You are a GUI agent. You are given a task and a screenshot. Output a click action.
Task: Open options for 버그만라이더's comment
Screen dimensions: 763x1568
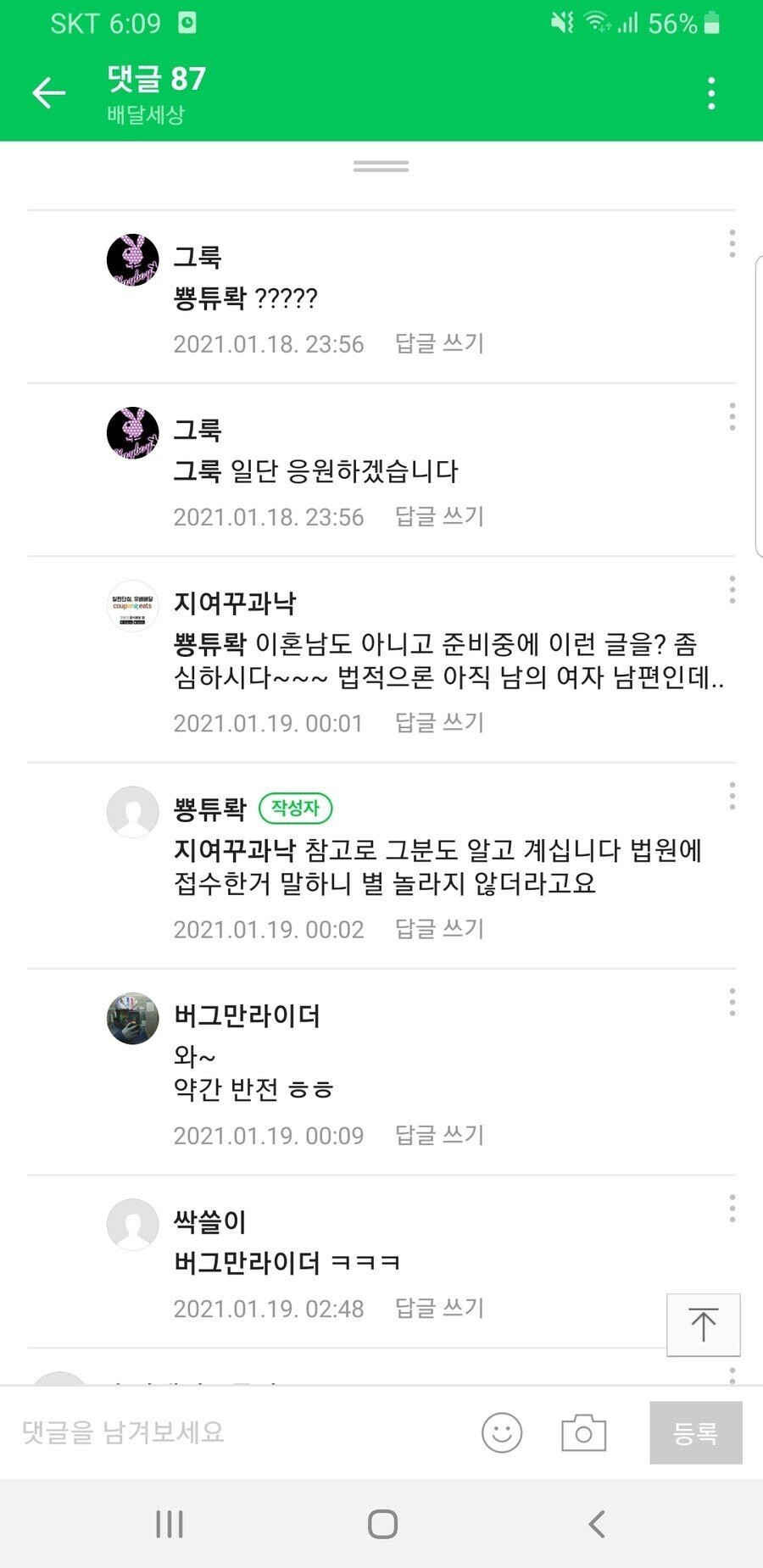point(732,1002)
